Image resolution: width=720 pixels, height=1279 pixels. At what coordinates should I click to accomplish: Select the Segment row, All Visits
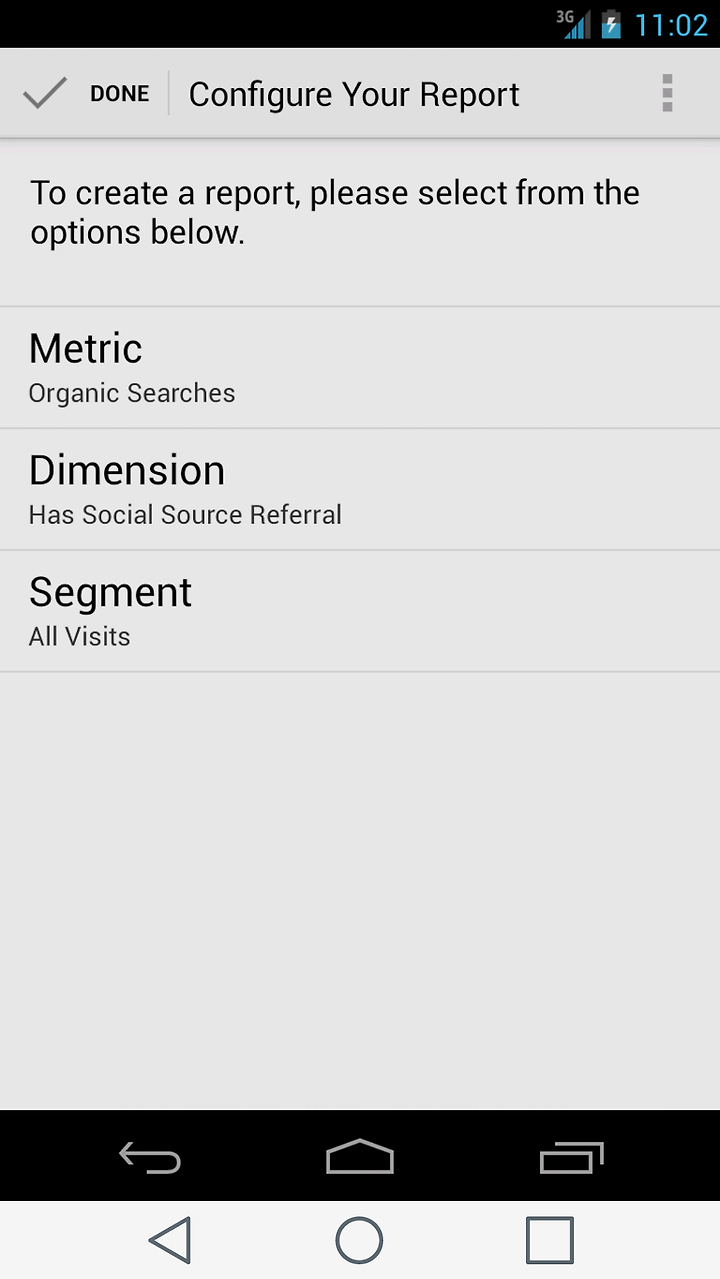(x=360, y=612)
